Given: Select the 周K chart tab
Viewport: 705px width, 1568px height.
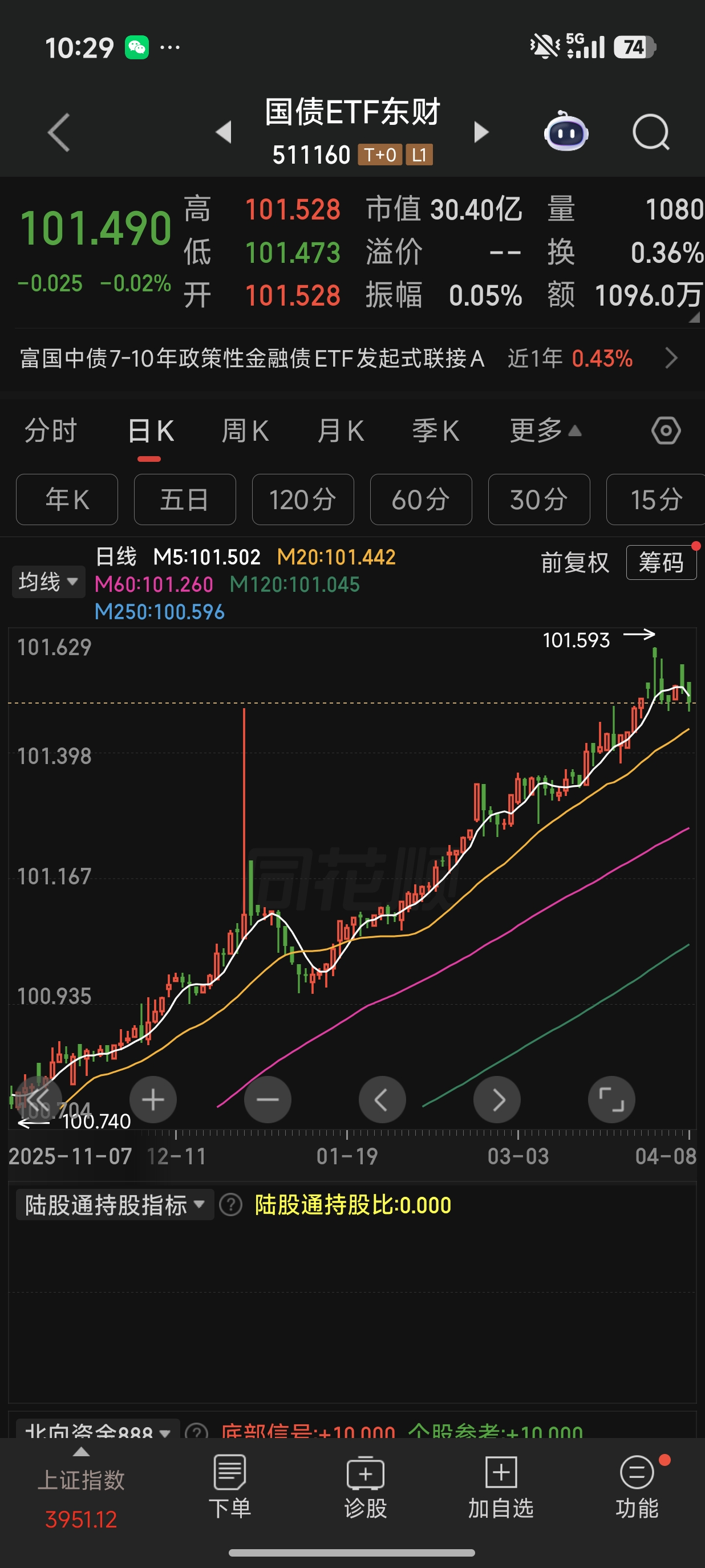Looking at the screenshot, I should [x=245, y=431].
